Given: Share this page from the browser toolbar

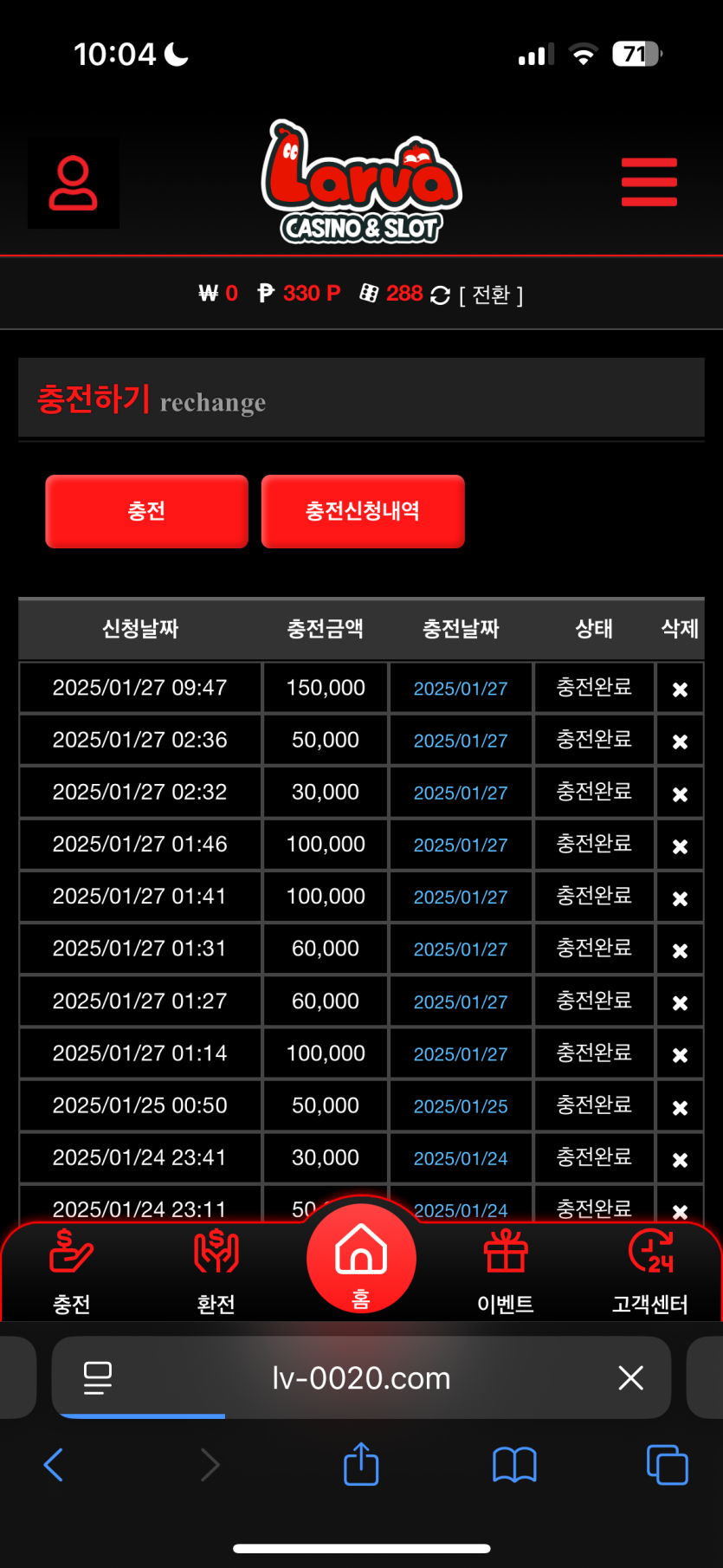Looking at the screenshot, I should point(361,1465).
